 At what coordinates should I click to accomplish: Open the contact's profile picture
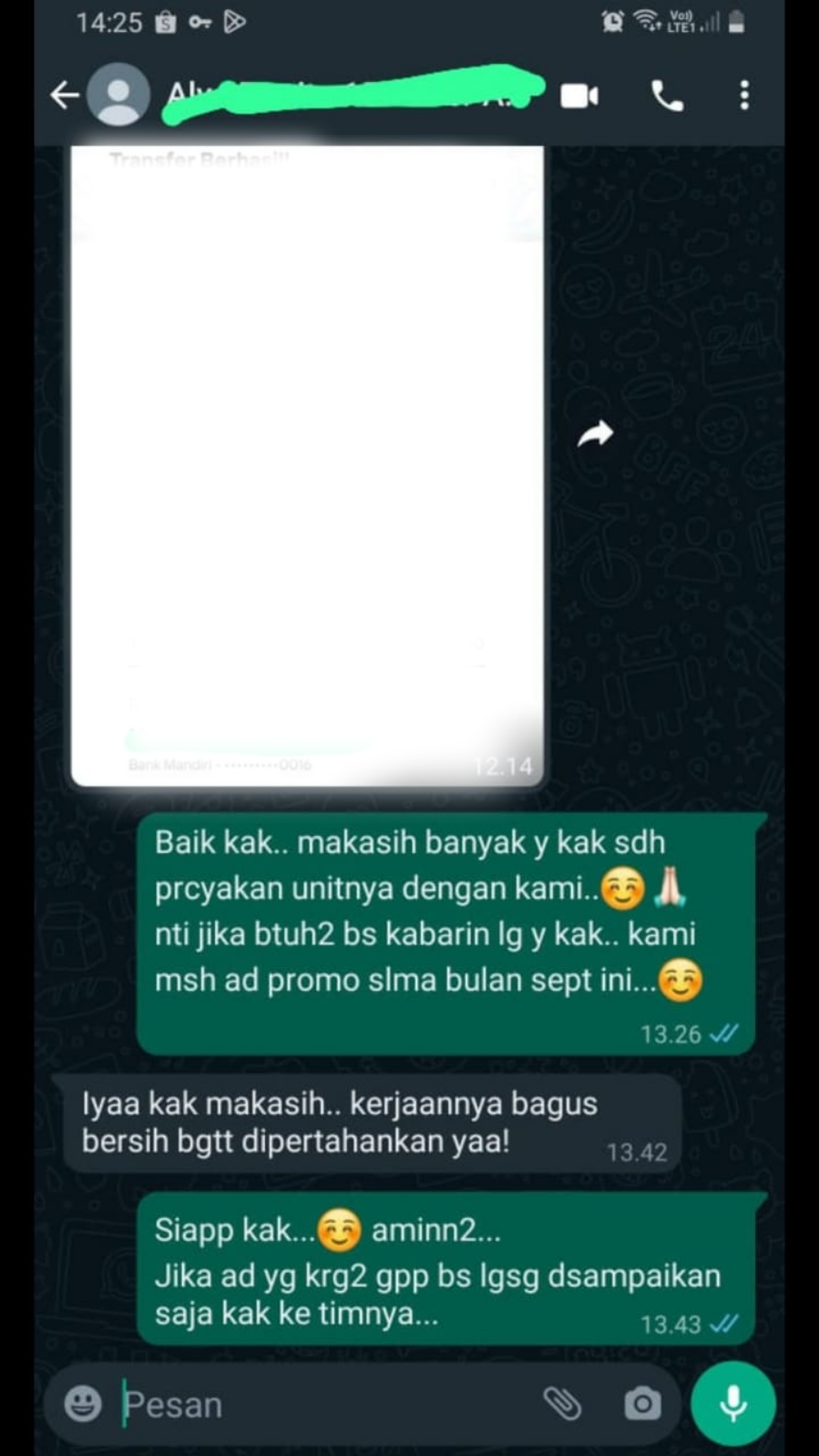click(118, 95)
